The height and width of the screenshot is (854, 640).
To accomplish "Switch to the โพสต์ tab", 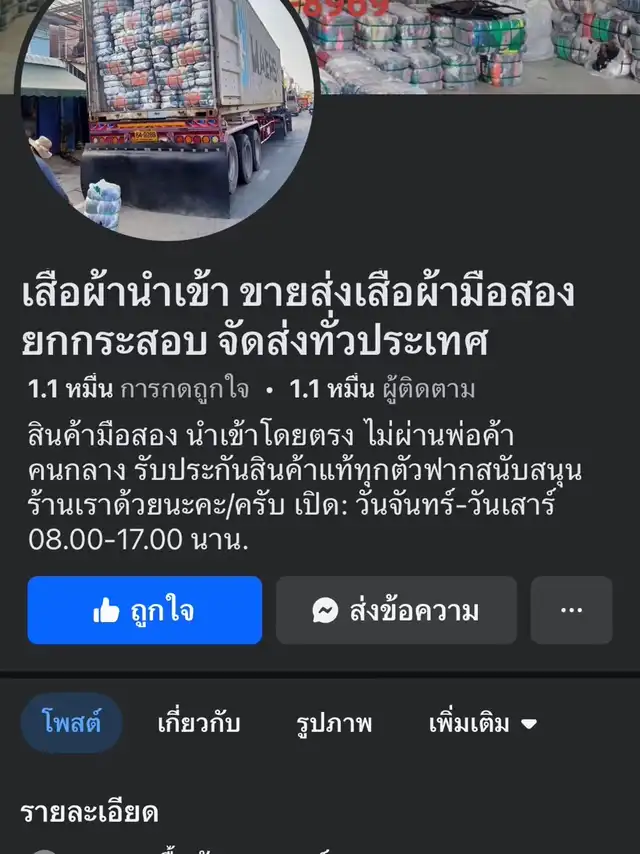I will [x=72, y=723].
